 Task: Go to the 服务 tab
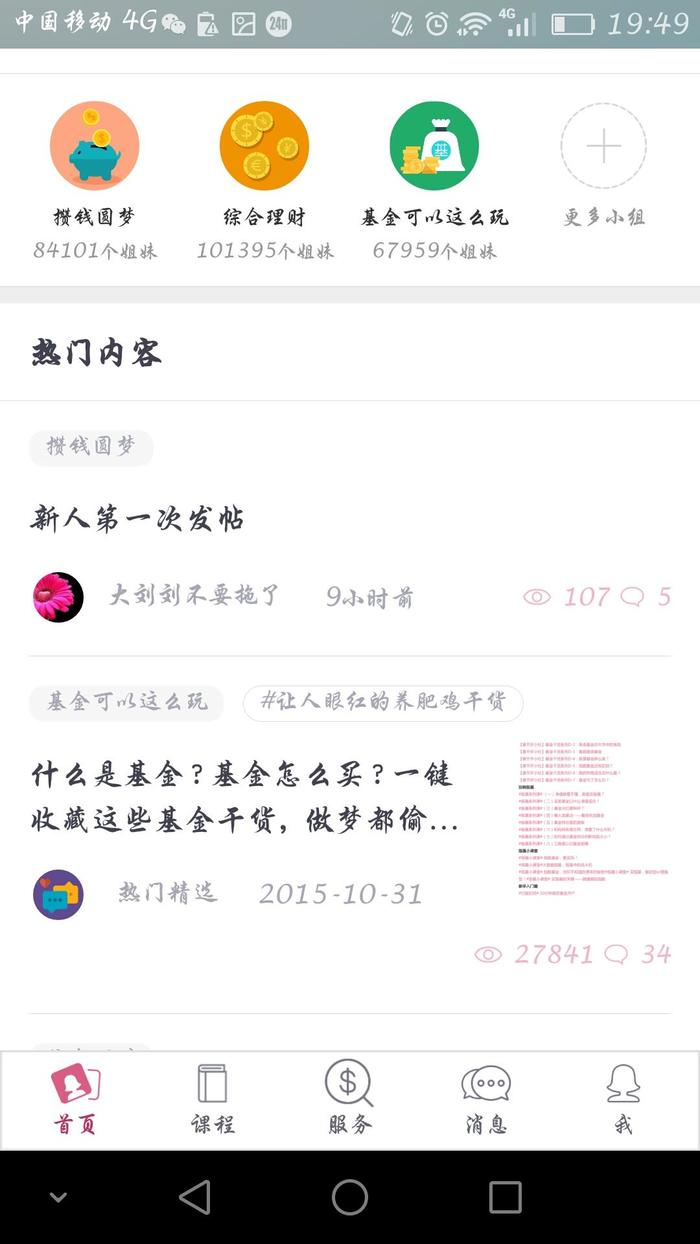pos(349,1099)
